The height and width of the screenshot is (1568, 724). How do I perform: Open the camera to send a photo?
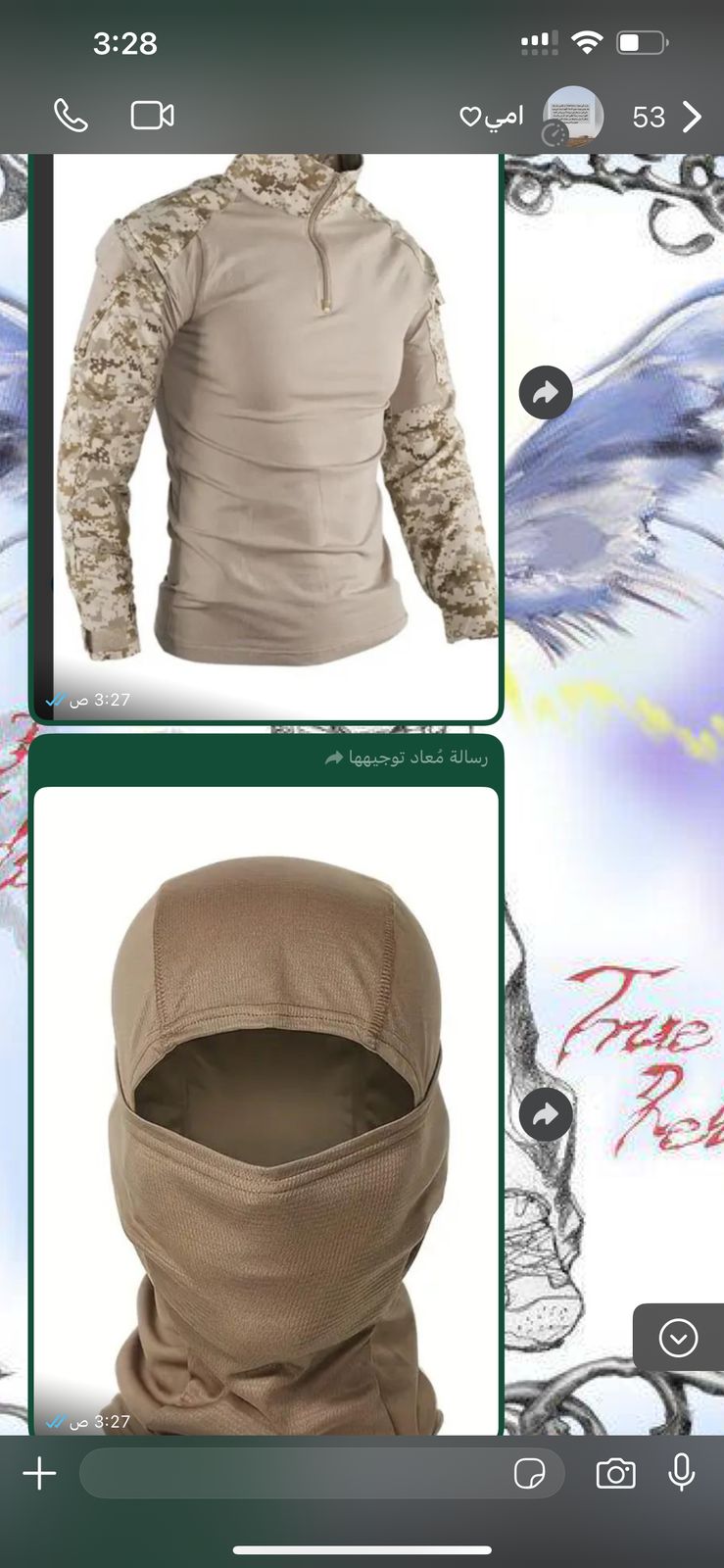pos(615,1473)
